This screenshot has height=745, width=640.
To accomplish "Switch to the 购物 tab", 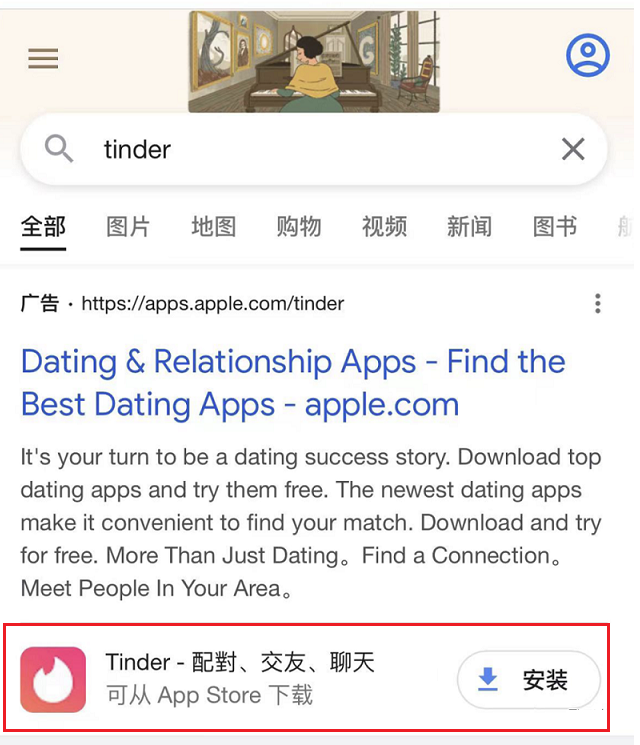I will [299, 227].
